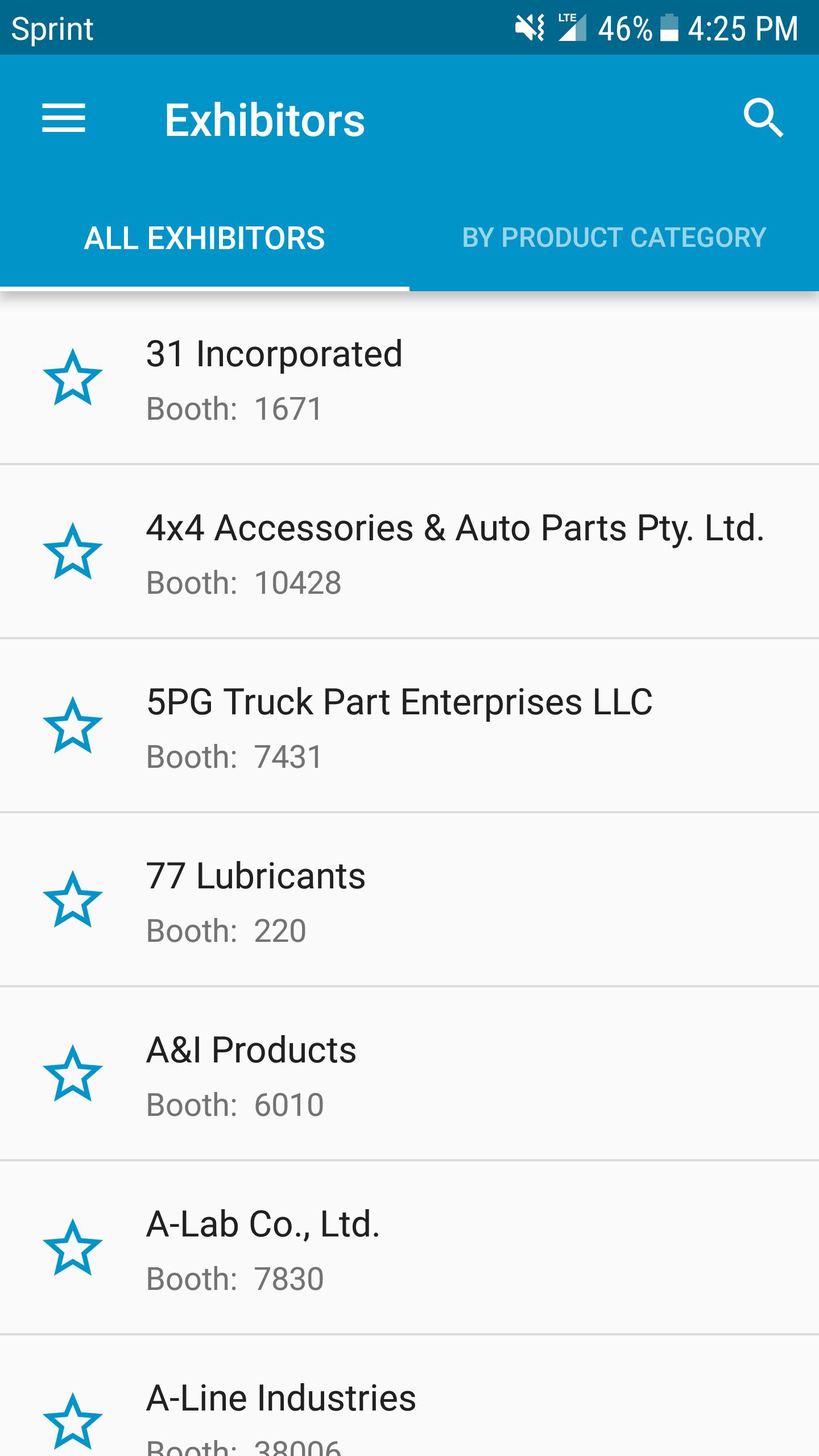Viewport: 819px width, 1456px height.
Task: Star 4x4 Accessories & Auto Parts
Action: coord(73,552)
